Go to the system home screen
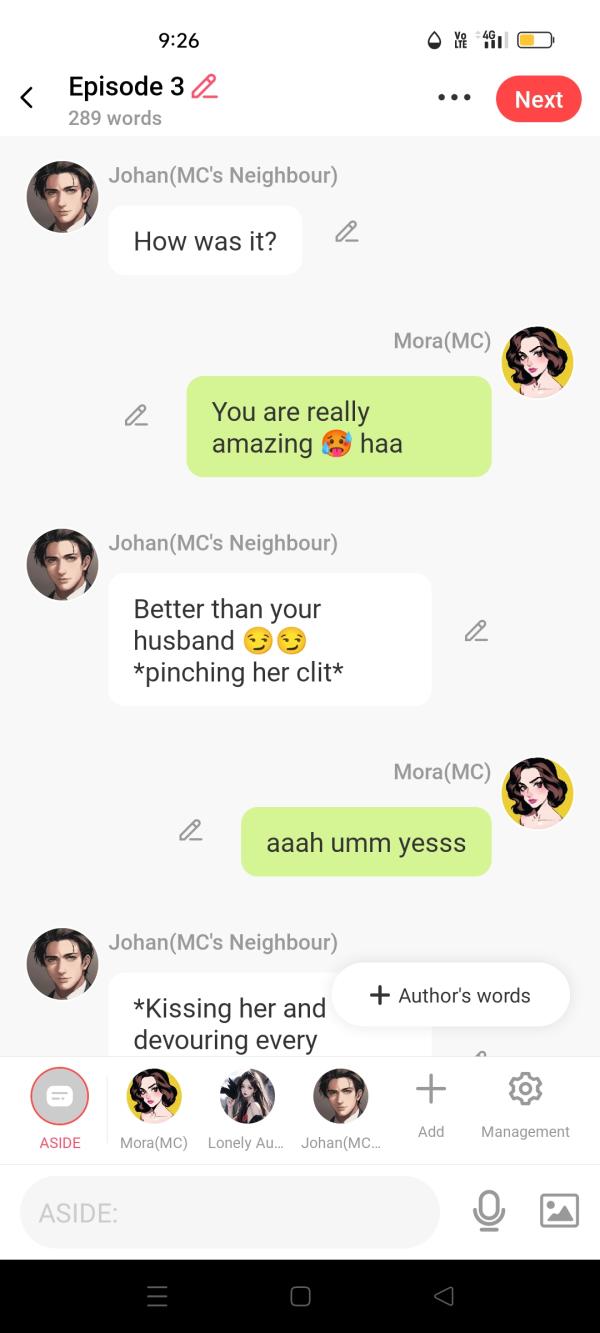 point(300,1296)
